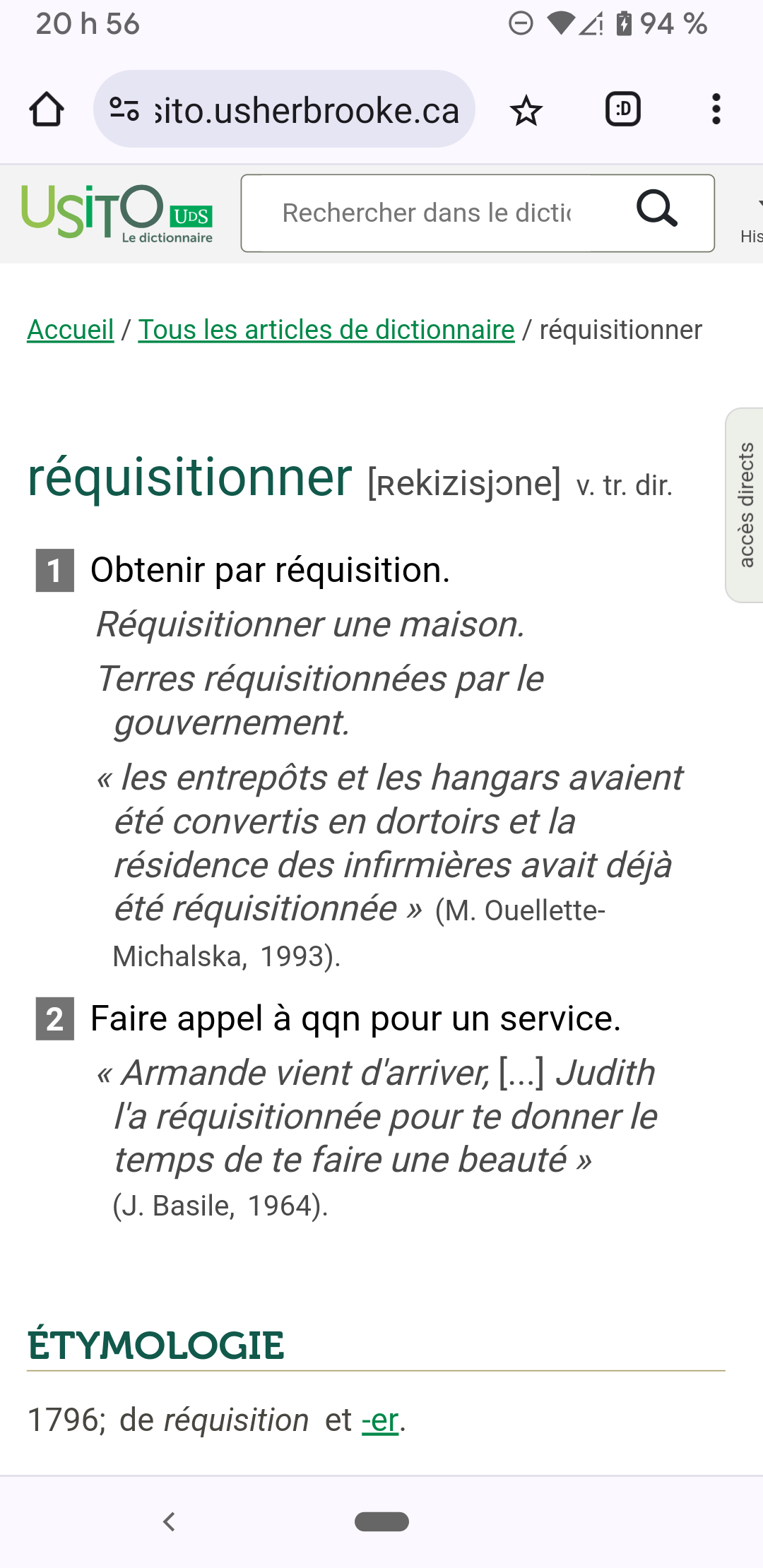This screenshot has height=1568, width=763.
Task: Follow the Accueil breadcrumb link
Action: pyautogui.click(x=71, y=330)
